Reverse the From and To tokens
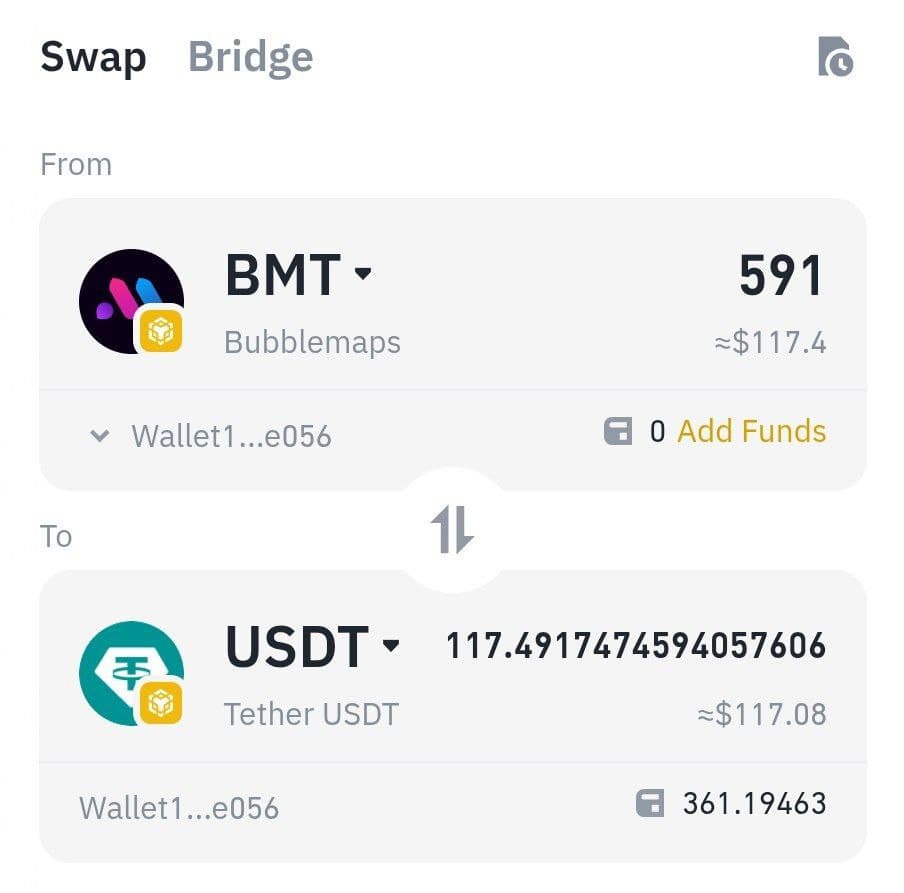Screen dimensions: 904x893 (x=452, y=530)
